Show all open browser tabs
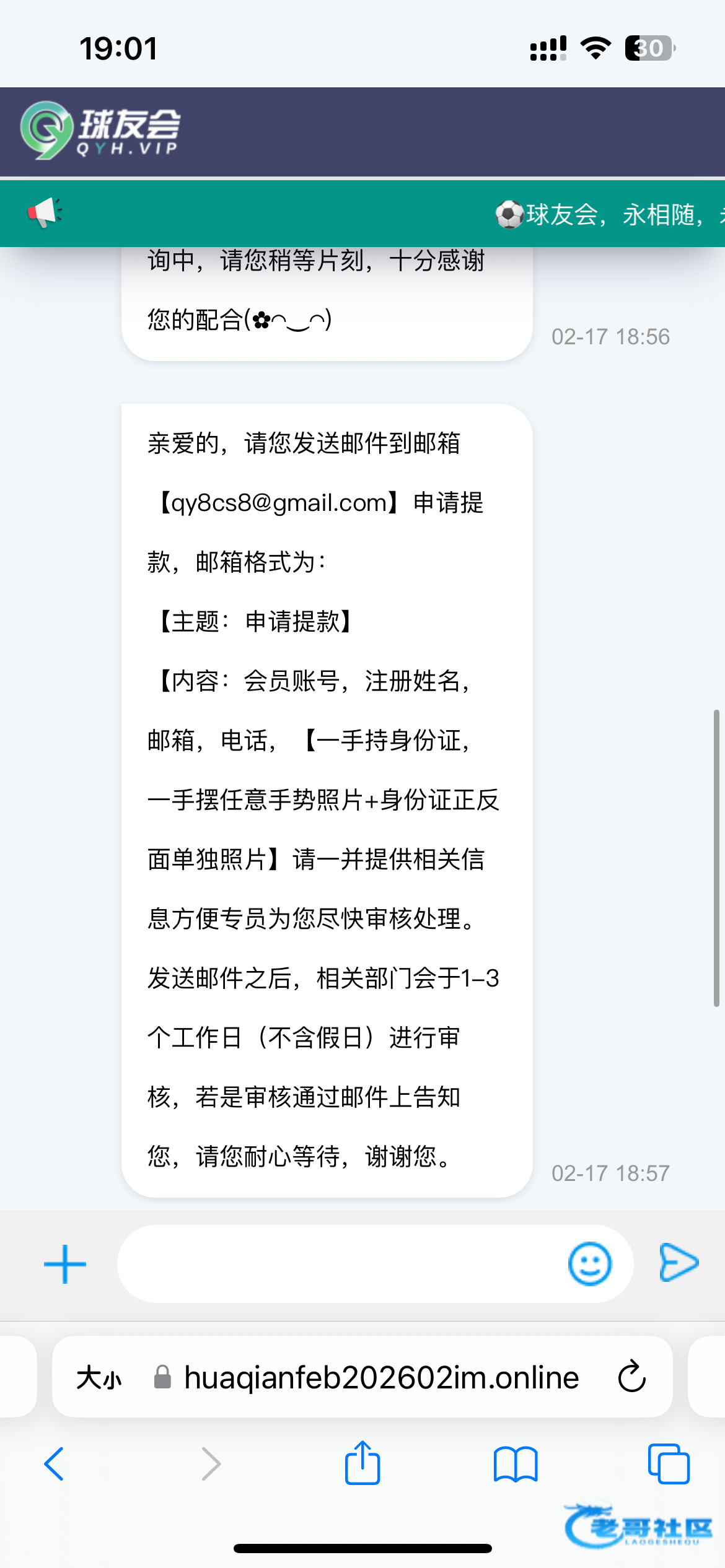 point(668,1464)
